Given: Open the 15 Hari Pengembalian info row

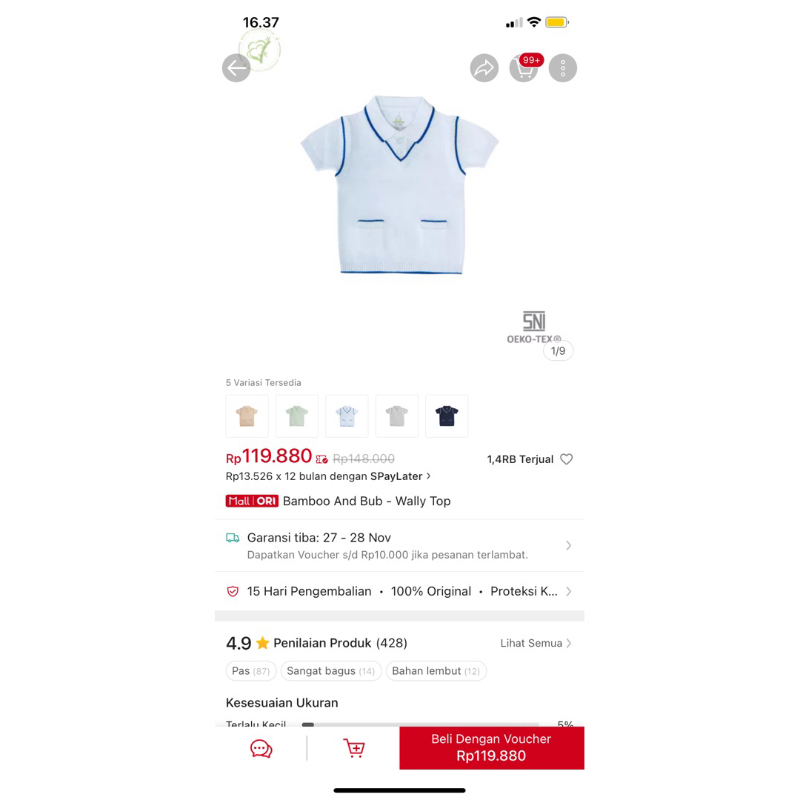Looking at the screenshot, I should [x=400, y=591].
